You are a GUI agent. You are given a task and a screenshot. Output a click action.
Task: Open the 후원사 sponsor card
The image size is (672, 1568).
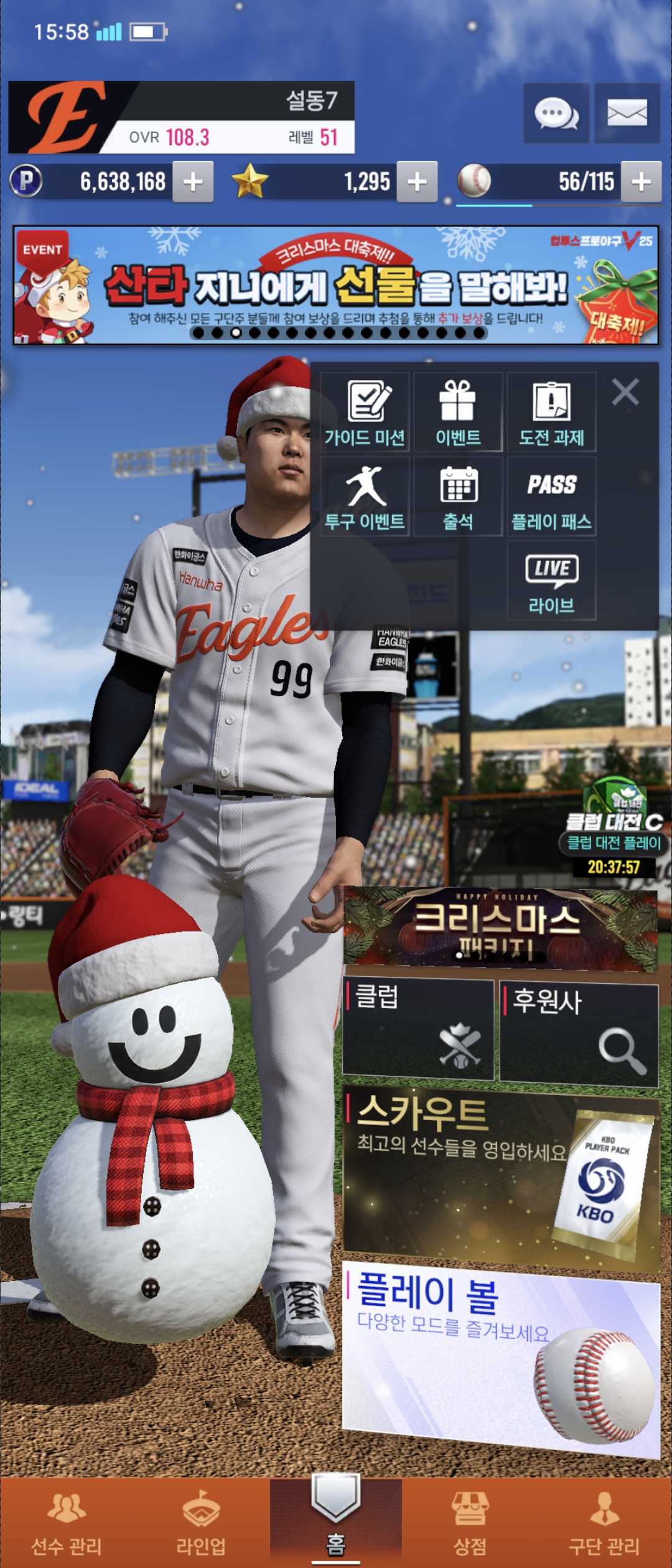coord(579,1034)
